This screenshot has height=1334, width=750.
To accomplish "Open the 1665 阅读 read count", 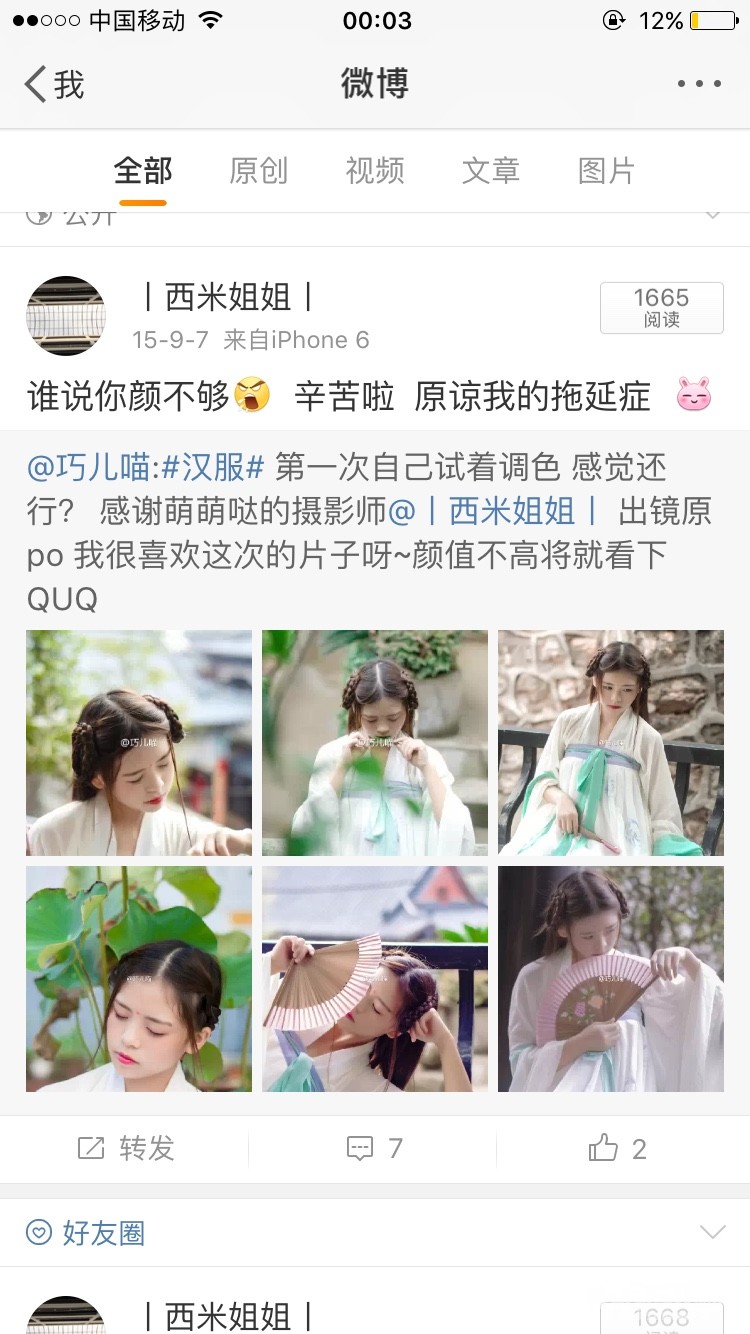I will tap(661, 308).
